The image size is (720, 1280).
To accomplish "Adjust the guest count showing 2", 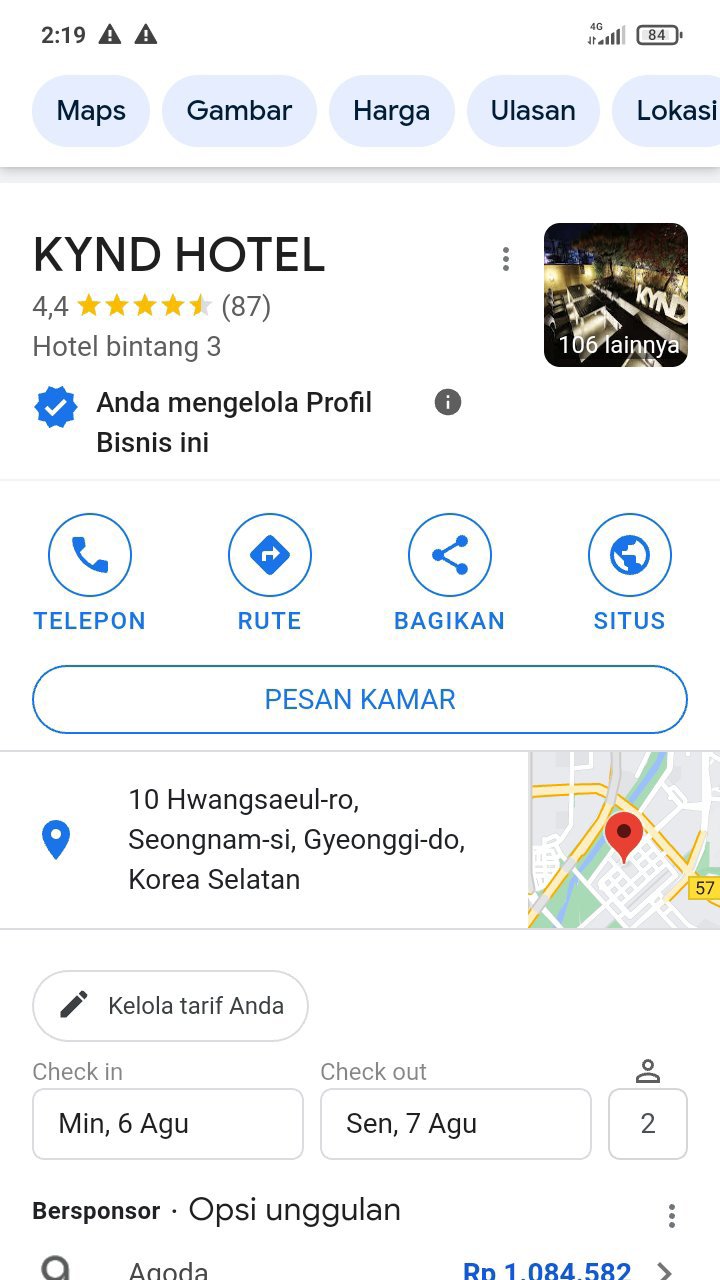I will 648,1124.
